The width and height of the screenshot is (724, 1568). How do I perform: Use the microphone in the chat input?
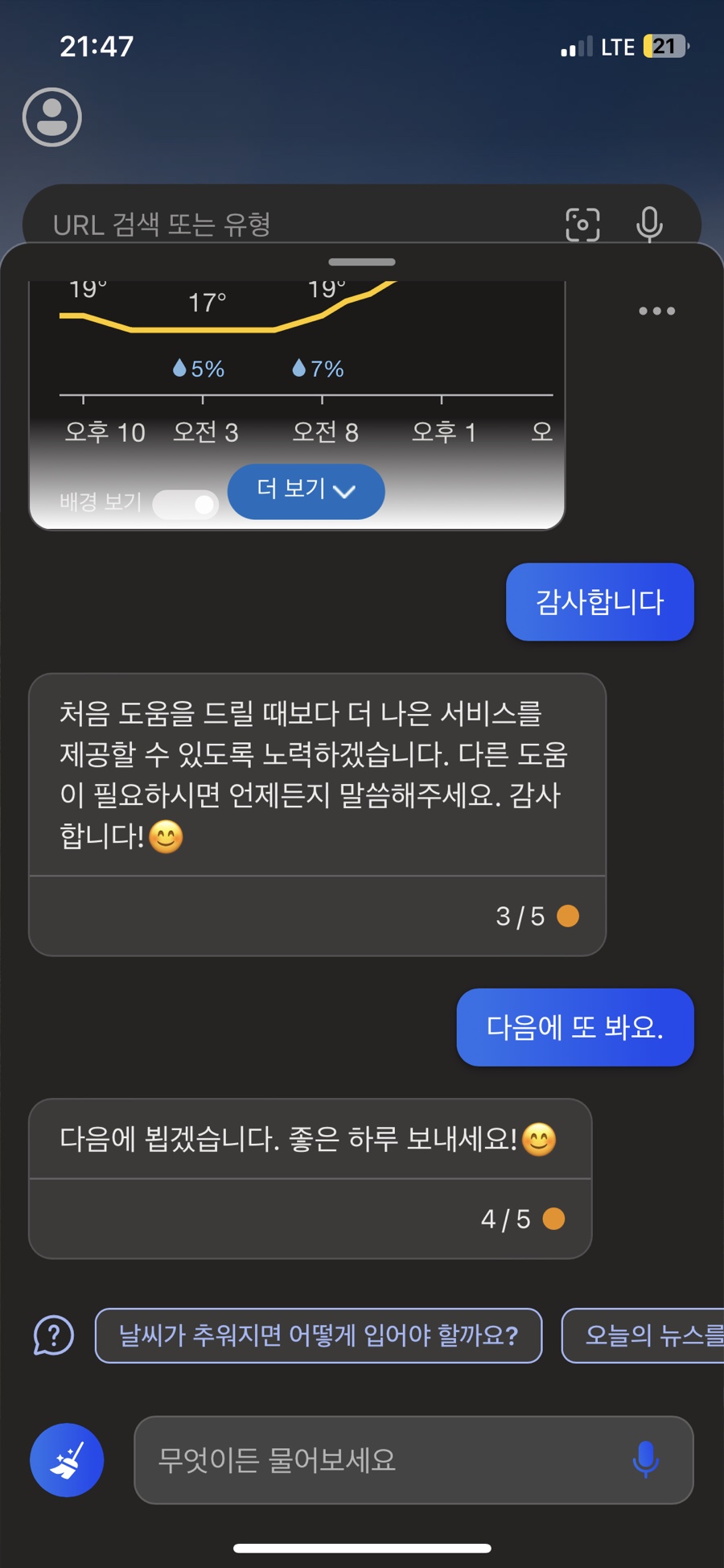[645, 1459]
